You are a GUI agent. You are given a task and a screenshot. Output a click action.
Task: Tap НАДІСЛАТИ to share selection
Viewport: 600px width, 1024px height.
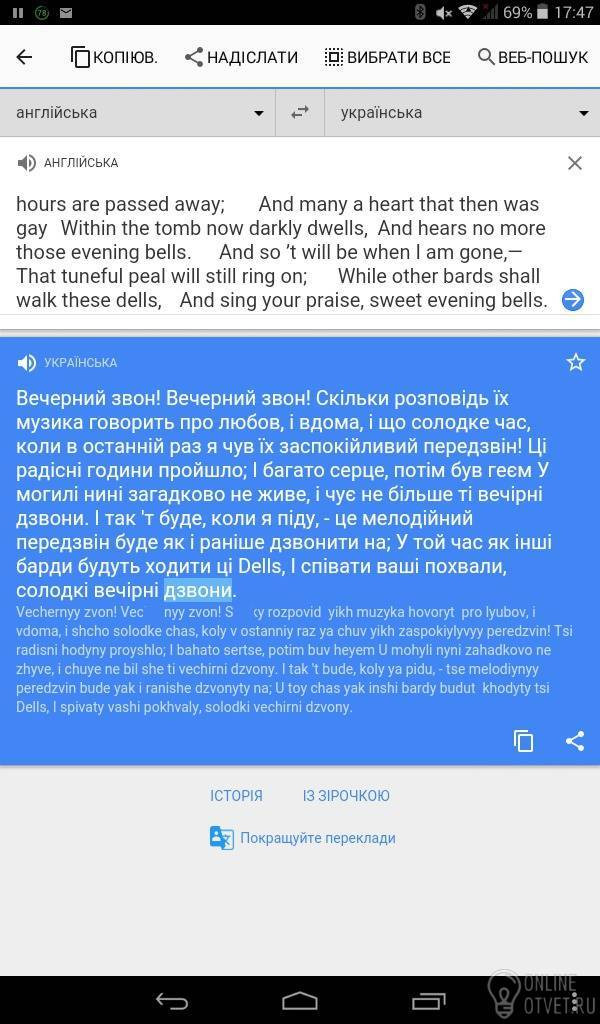point(241,57)
